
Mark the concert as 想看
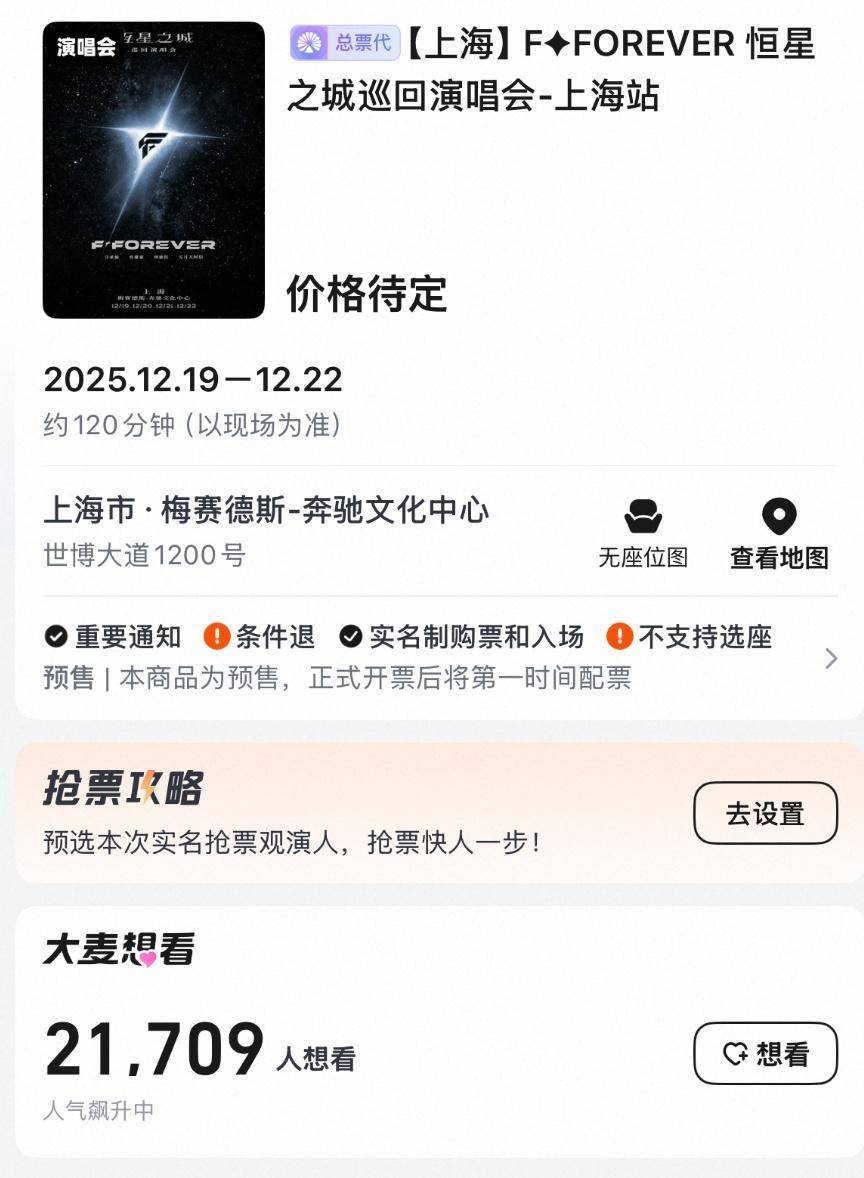(765, 1053)
